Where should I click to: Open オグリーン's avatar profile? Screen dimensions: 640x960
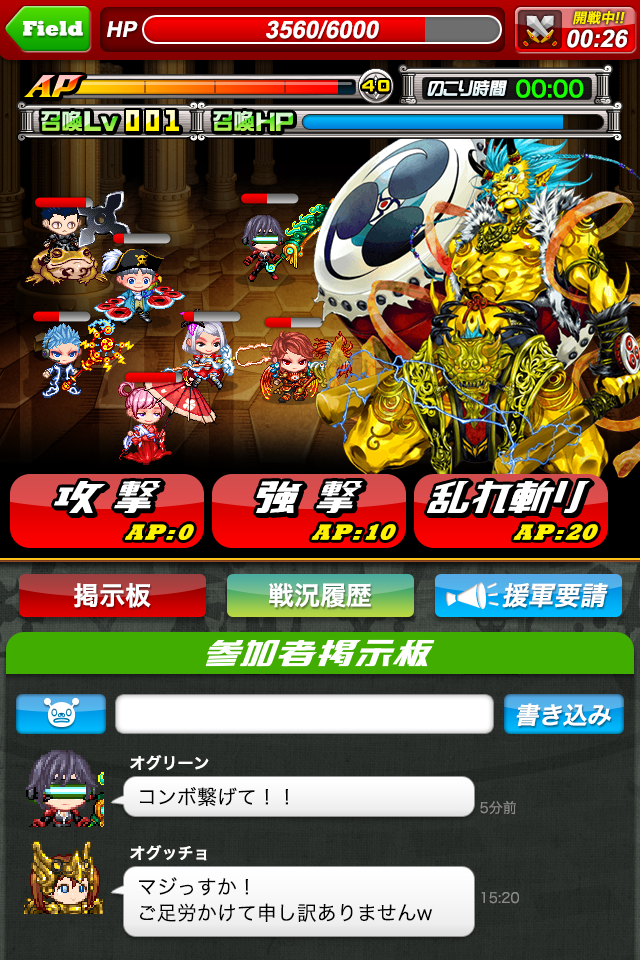coord(64,789)
